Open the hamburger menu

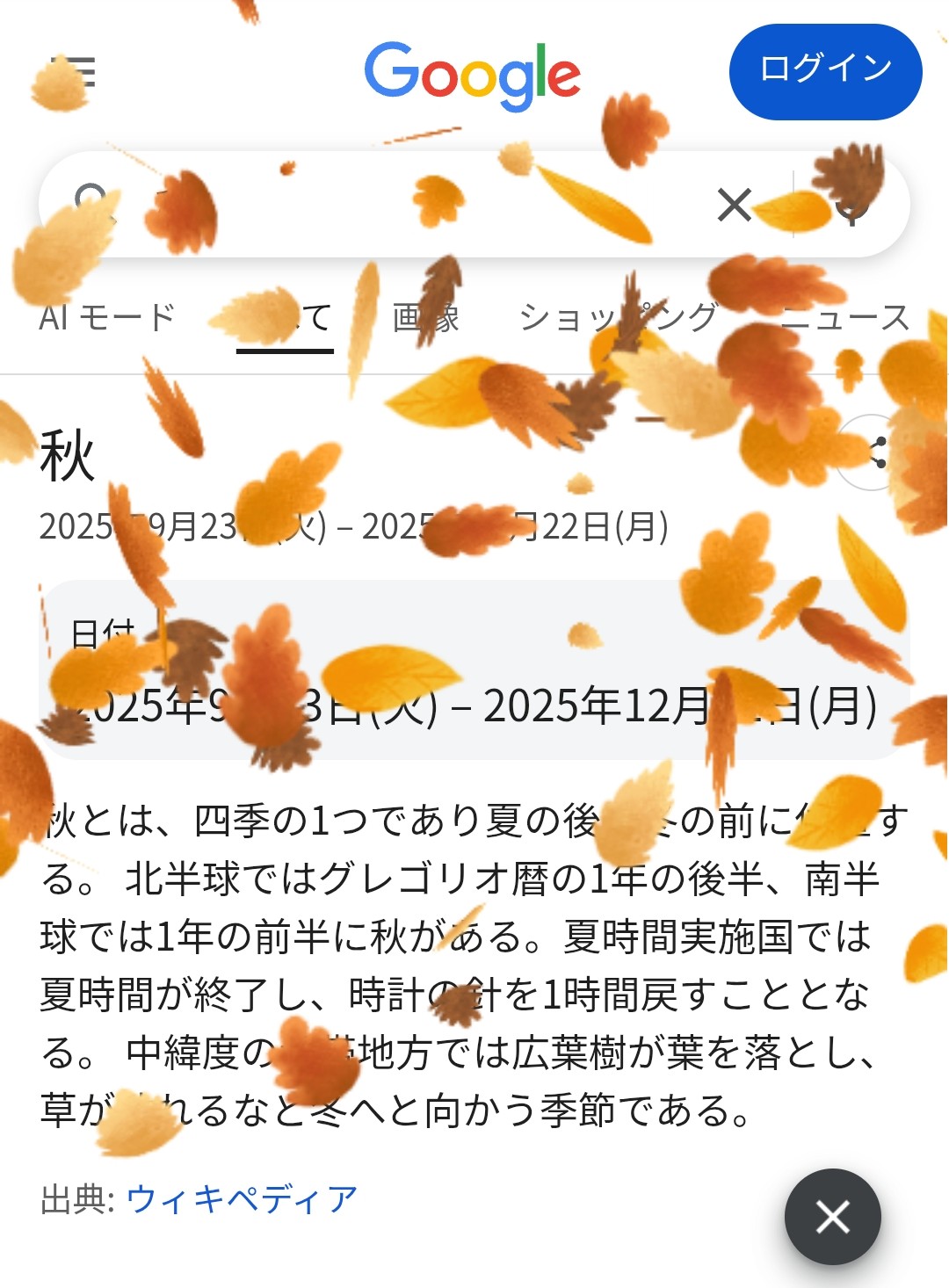74,72
